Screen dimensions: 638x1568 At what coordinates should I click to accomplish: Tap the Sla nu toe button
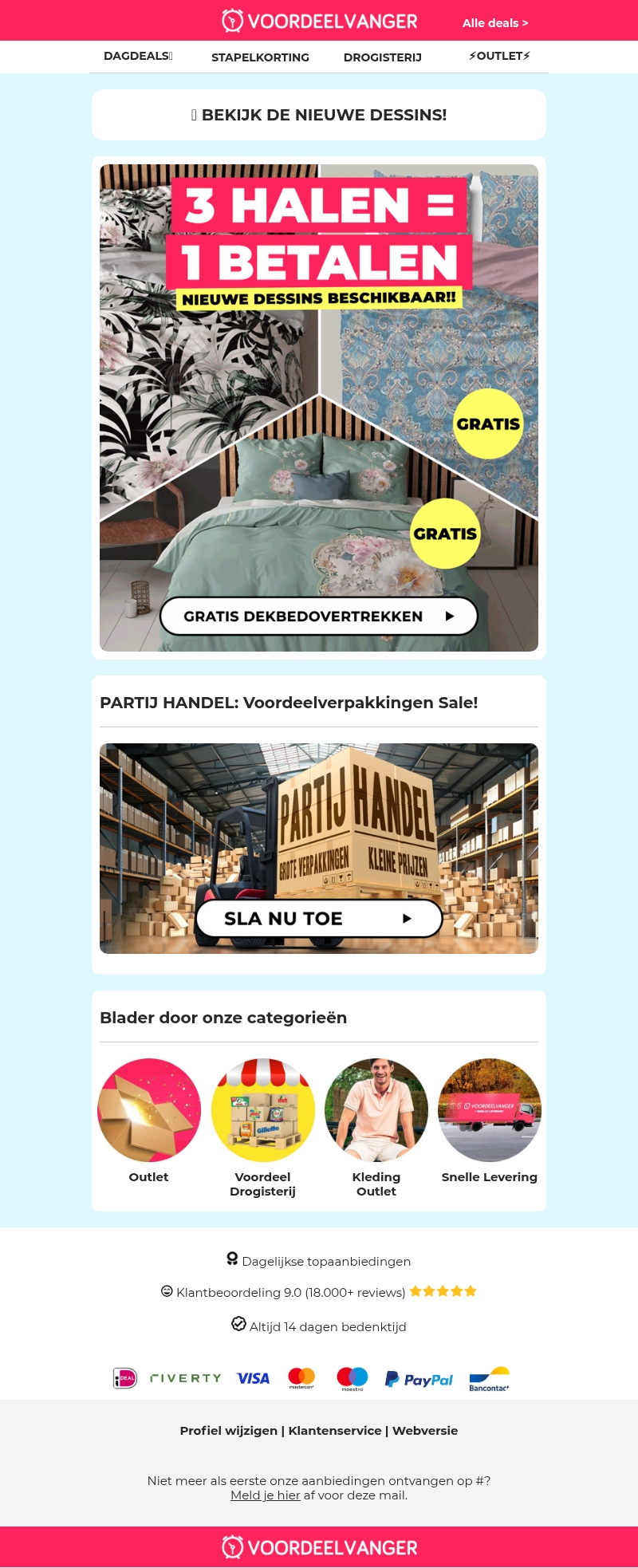pyautogui.click(x=319, y=919)
